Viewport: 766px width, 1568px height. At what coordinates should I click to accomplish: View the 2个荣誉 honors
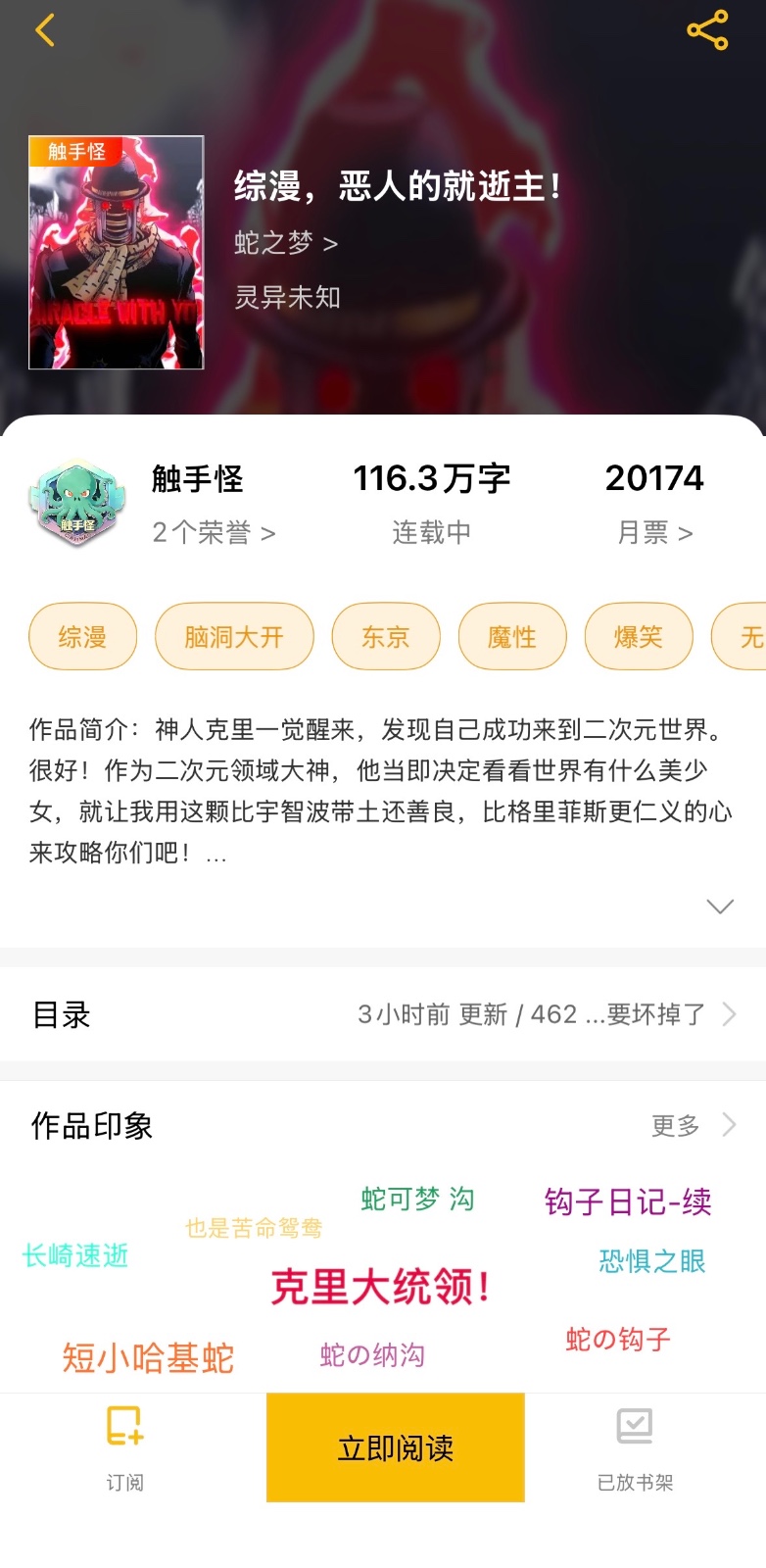click(x=214, y=532)
